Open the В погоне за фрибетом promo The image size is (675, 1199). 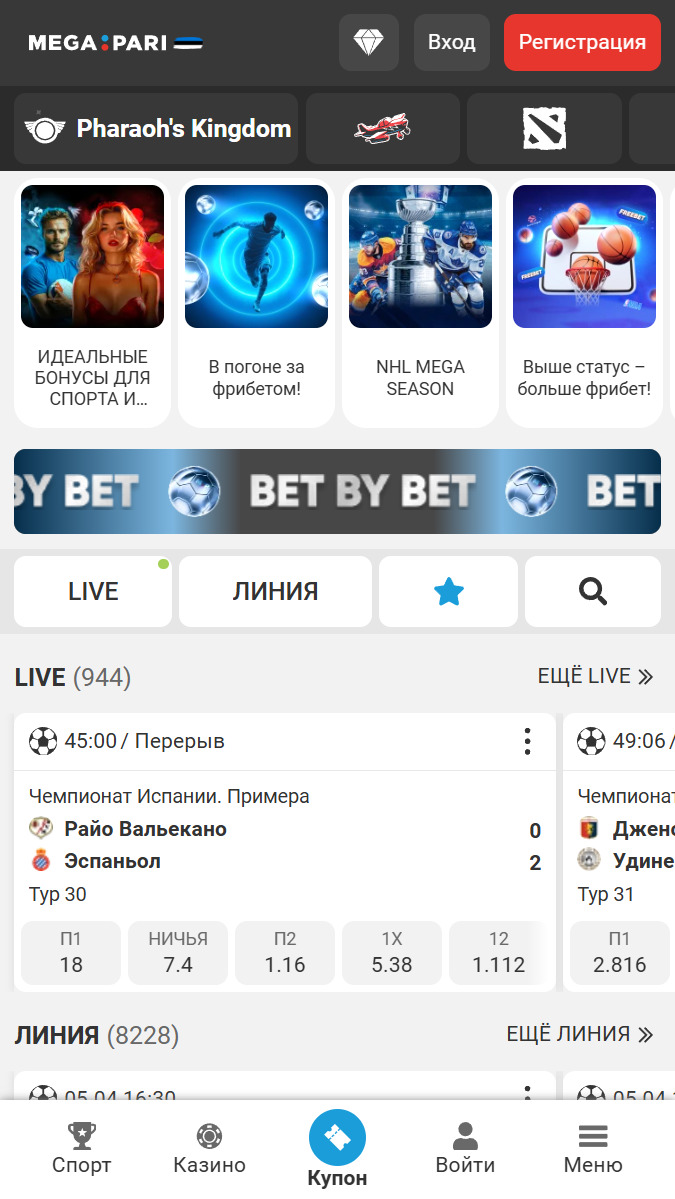[x=257, y=304]
